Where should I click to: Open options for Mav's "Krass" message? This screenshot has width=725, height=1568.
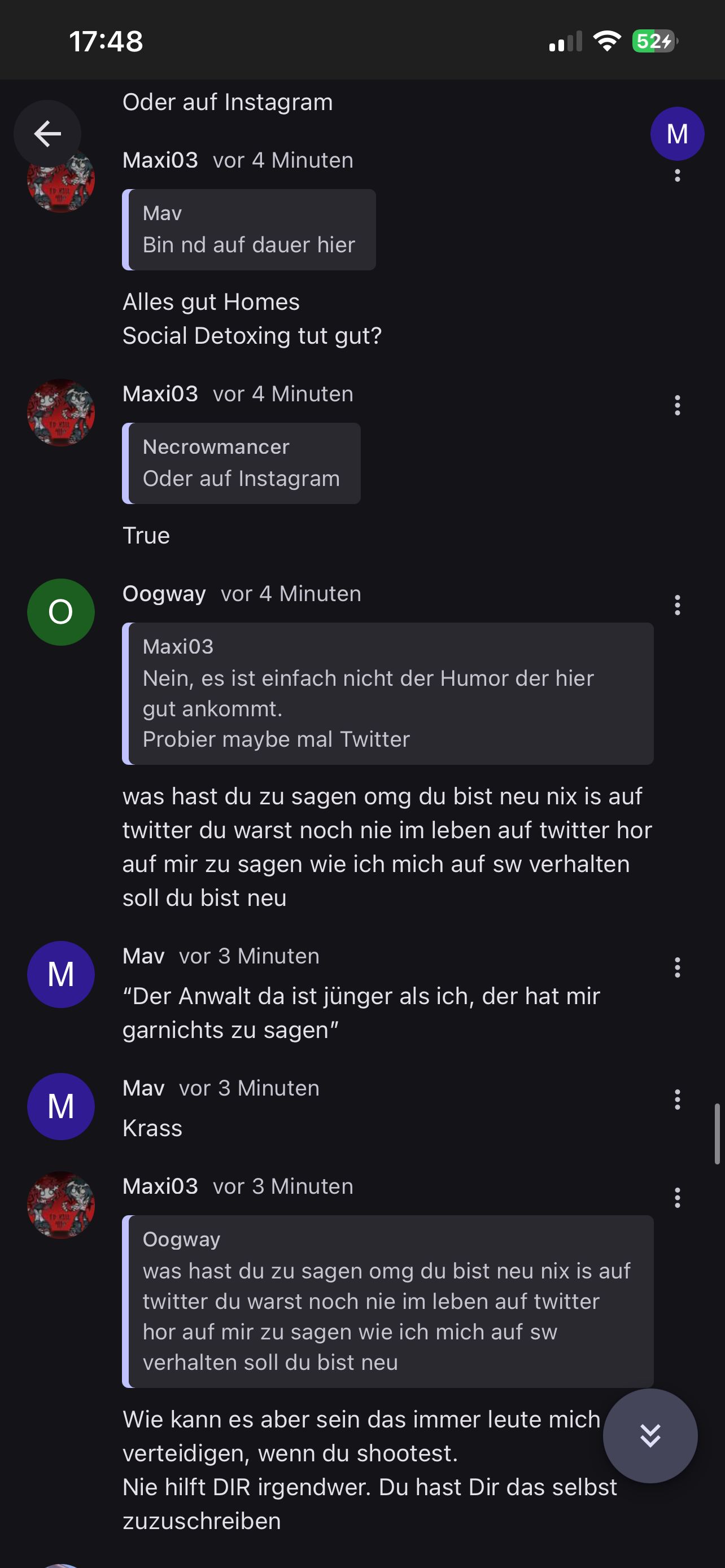pyautogui.click(x=677, y=1100)
